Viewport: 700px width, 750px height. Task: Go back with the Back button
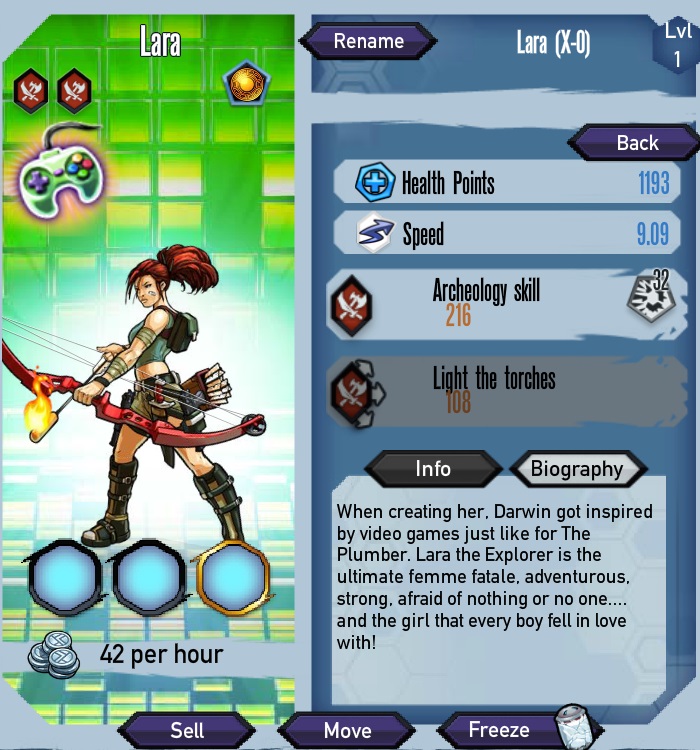point(636,143)
